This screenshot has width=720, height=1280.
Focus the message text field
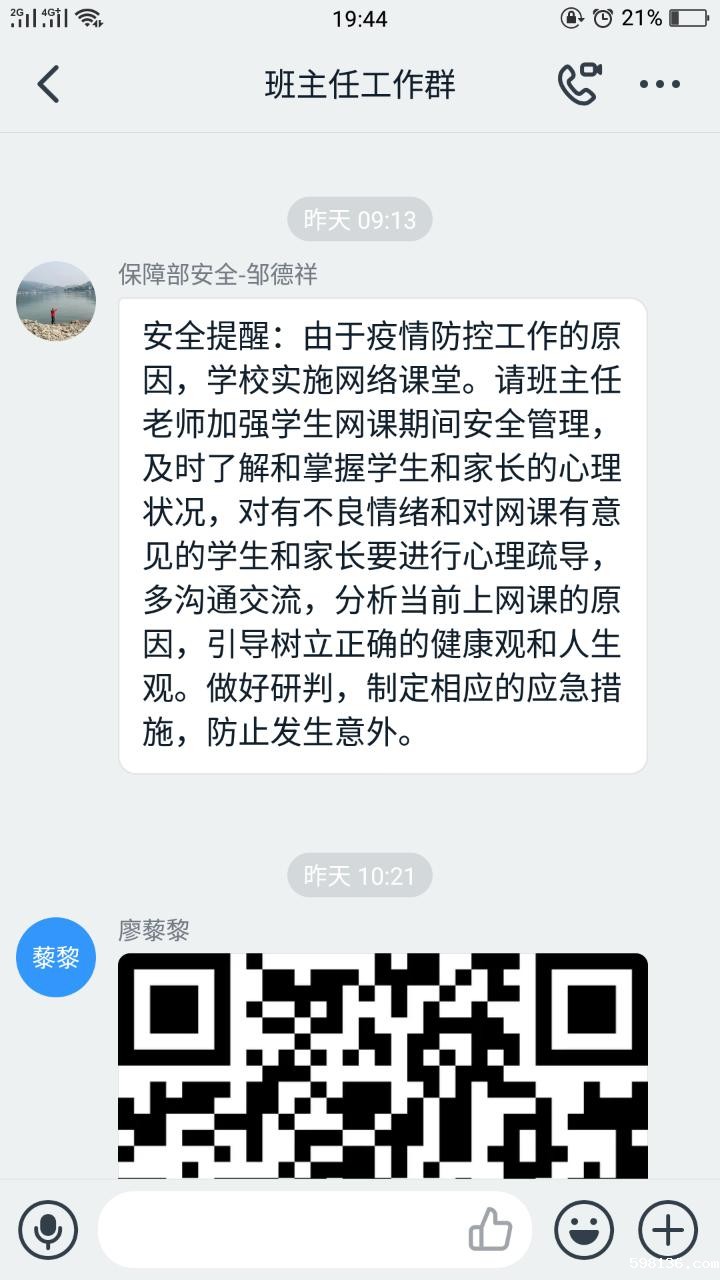(x=280, y=1230)
